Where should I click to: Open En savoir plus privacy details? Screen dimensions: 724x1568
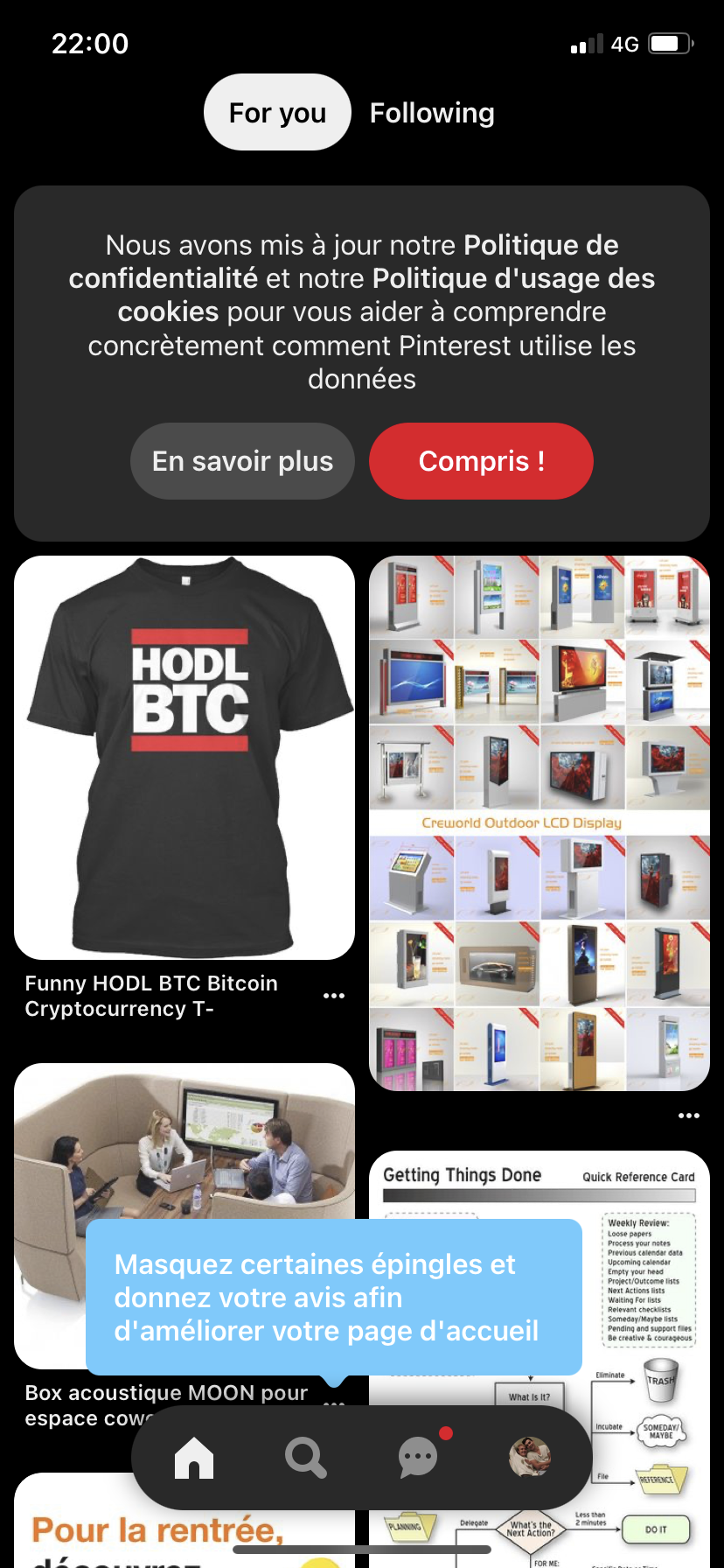(x=242, y=461)
